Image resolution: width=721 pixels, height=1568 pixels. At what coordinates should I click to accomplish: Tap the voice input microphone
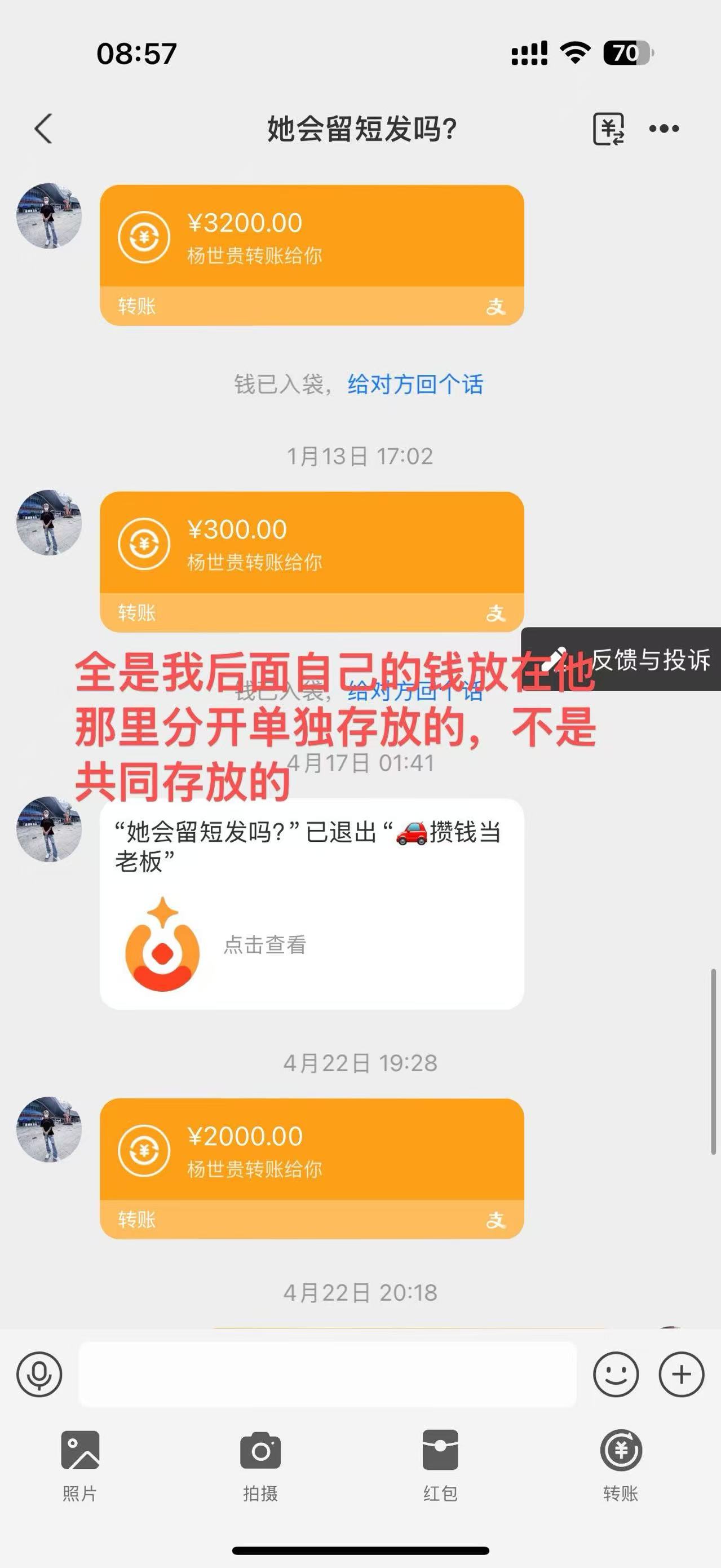[39, 1375]
